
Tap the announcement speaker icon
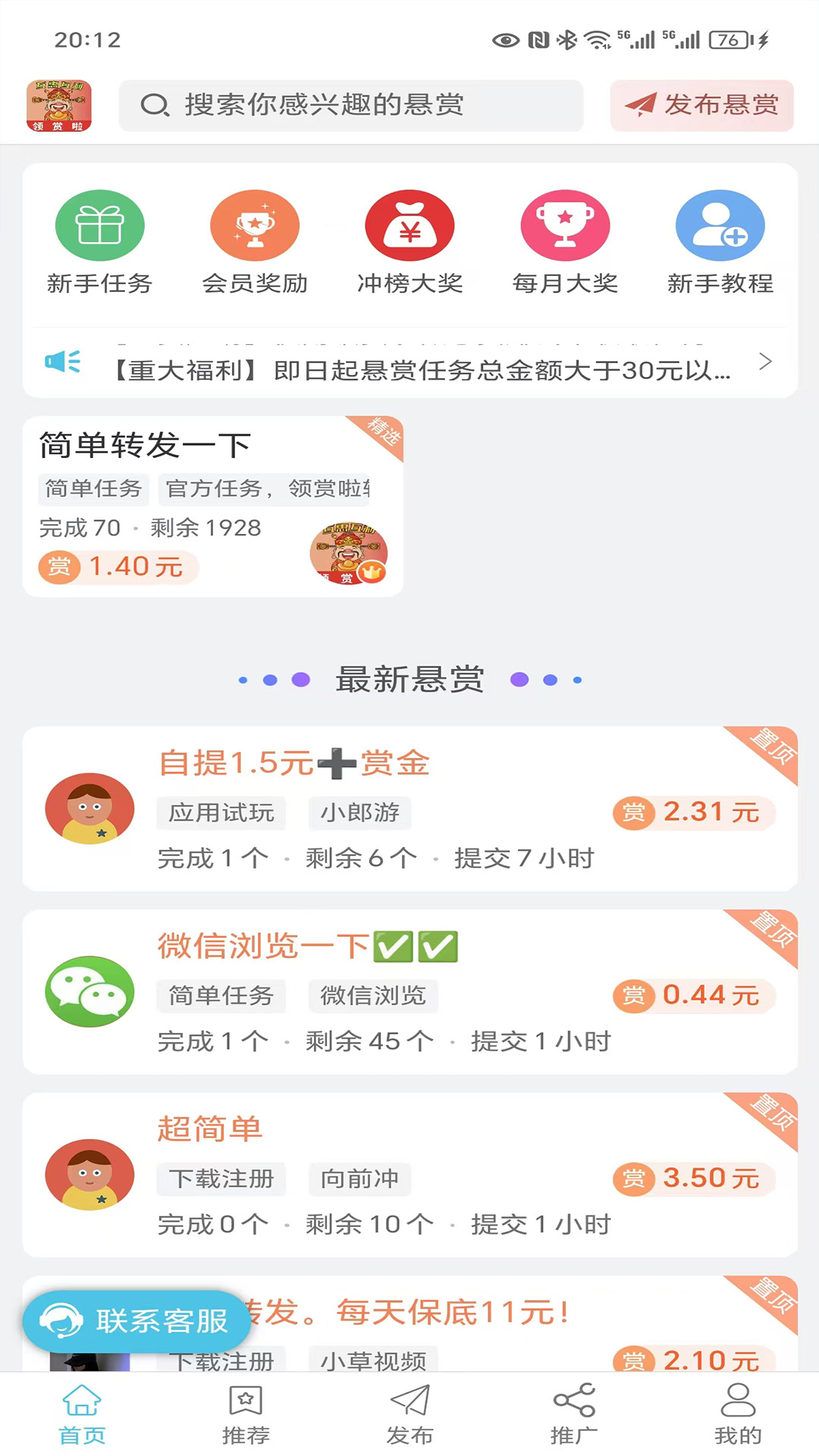(64, 362)
